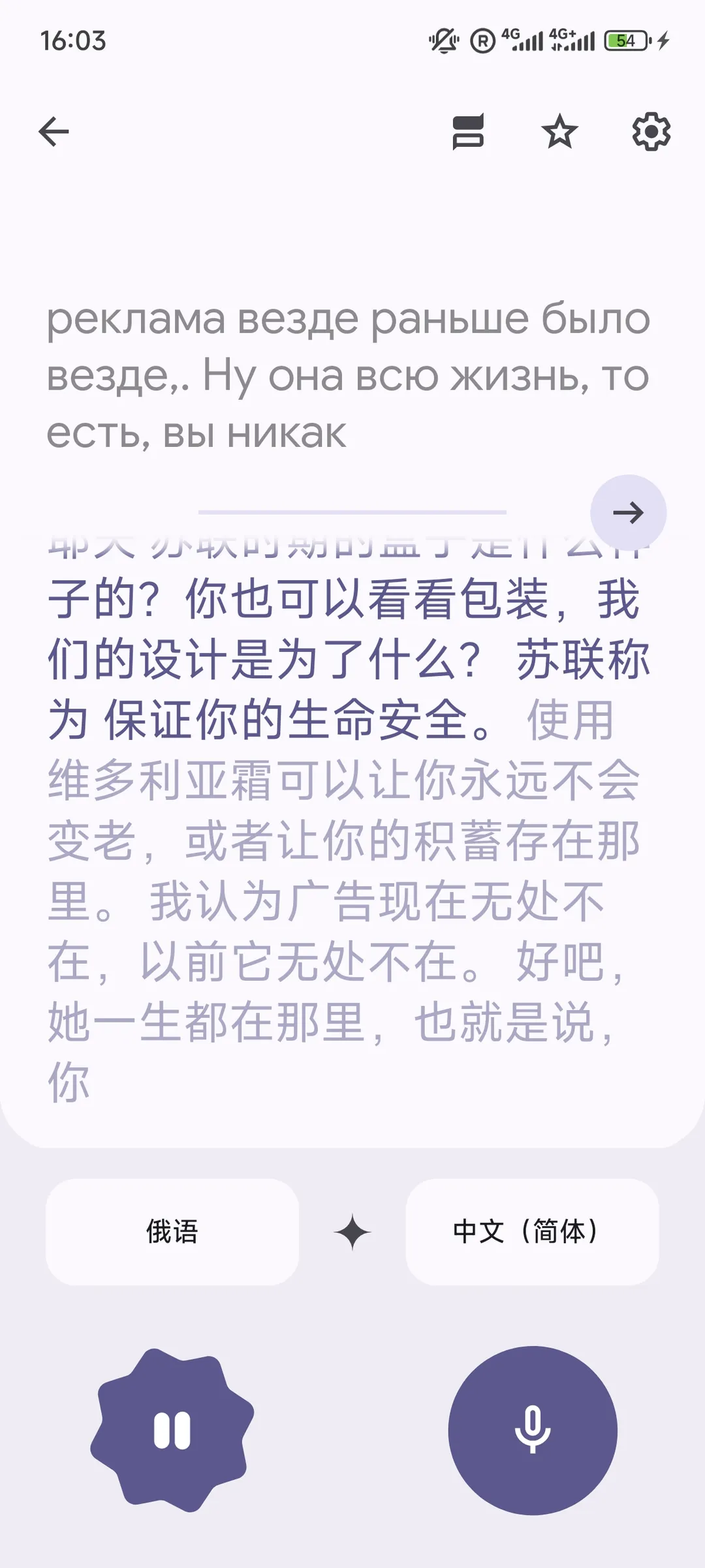Tap the divider line above the translation
The height and width of the screenshot is (1568, 705).
[351, 513]
